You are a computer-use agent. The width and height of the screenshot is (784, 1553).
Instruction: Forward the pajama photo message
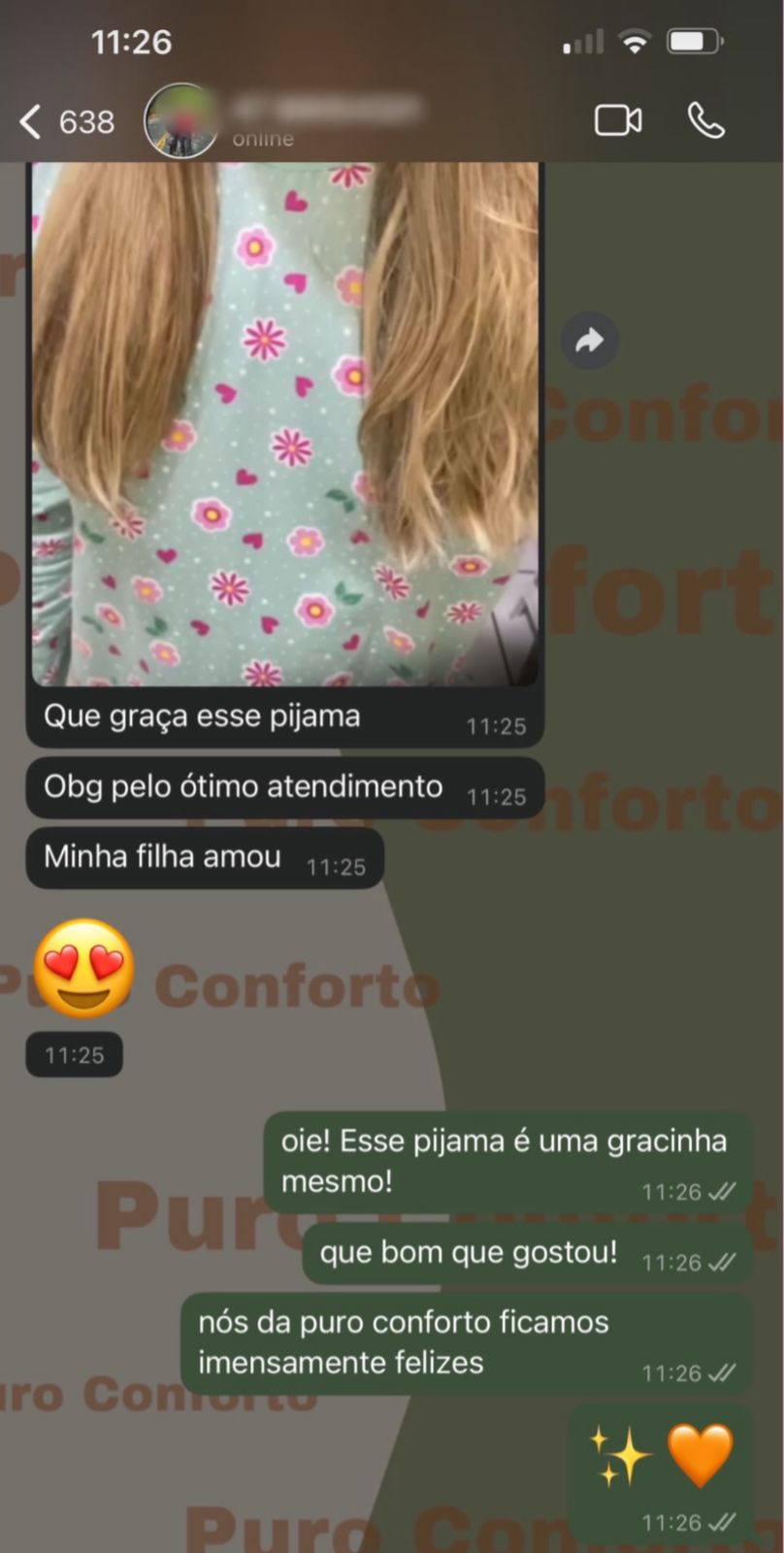click(589, 341)
